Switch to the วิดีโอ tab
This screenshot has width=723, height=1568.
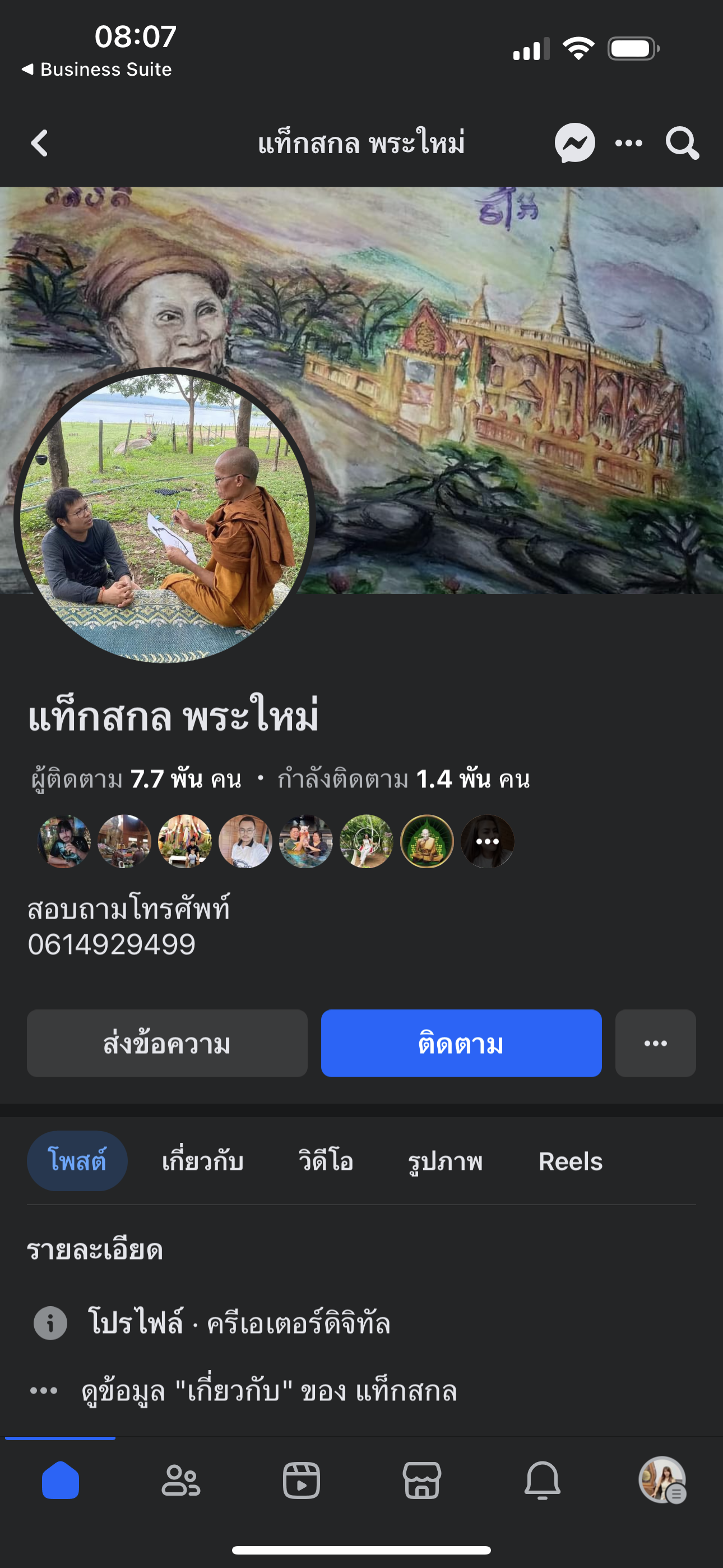coord(326,1161)
